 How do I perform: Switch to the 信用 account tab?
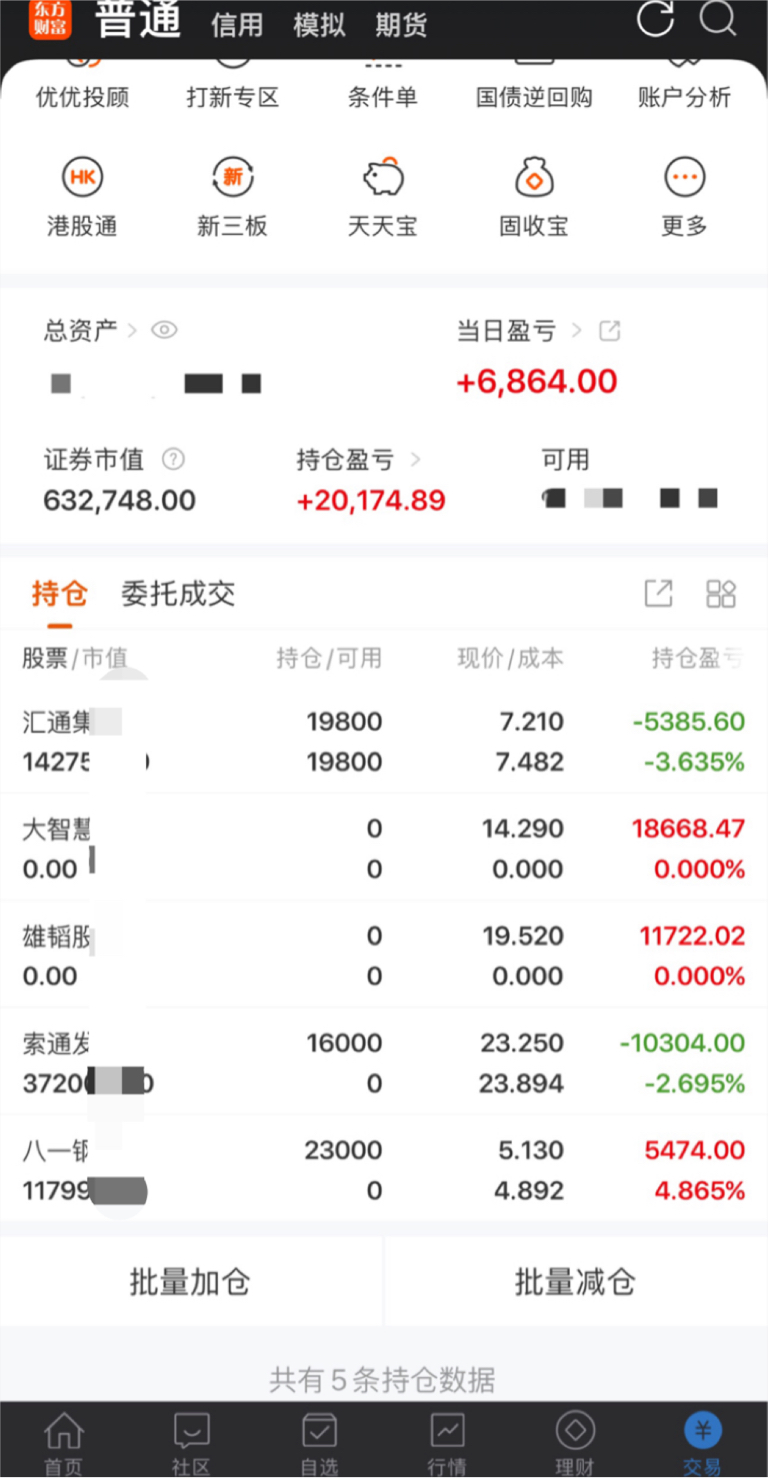(x=237, y=25)
